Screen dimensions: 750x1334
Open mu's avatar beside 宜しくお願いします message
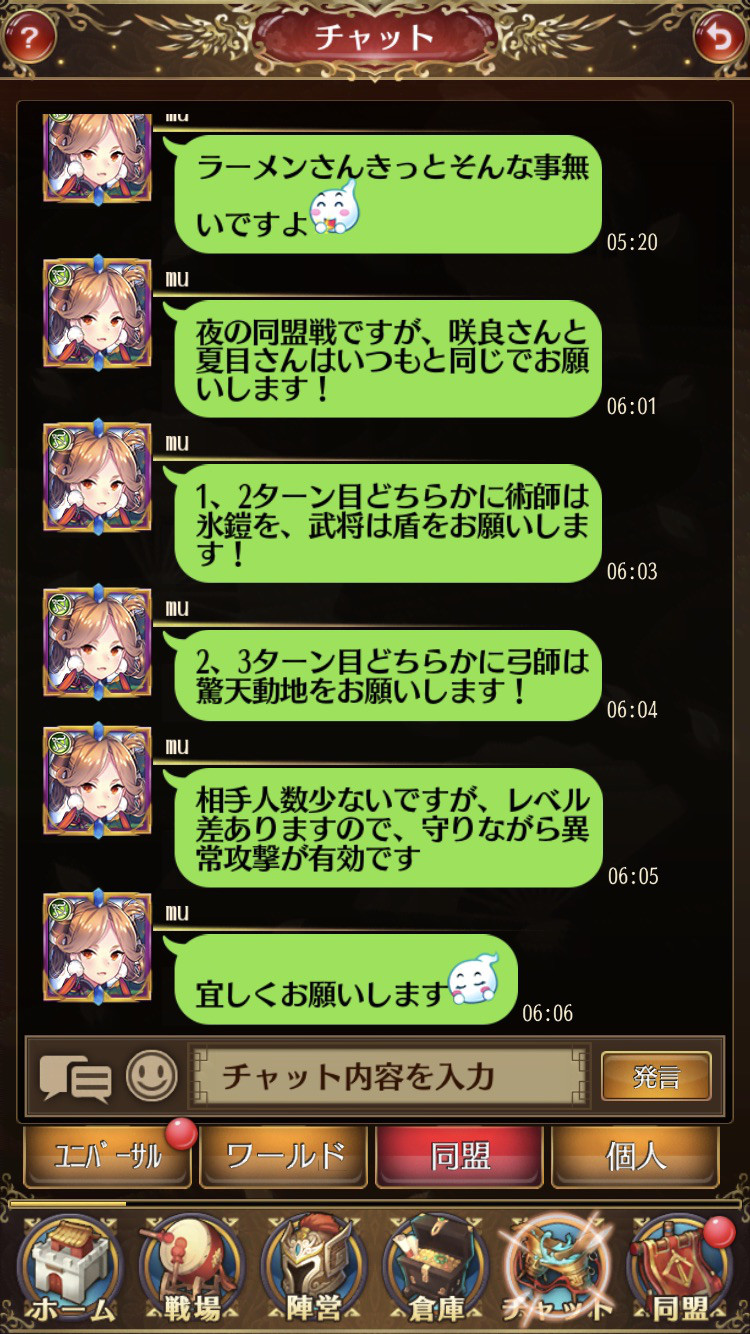click(x=97, y=946)
